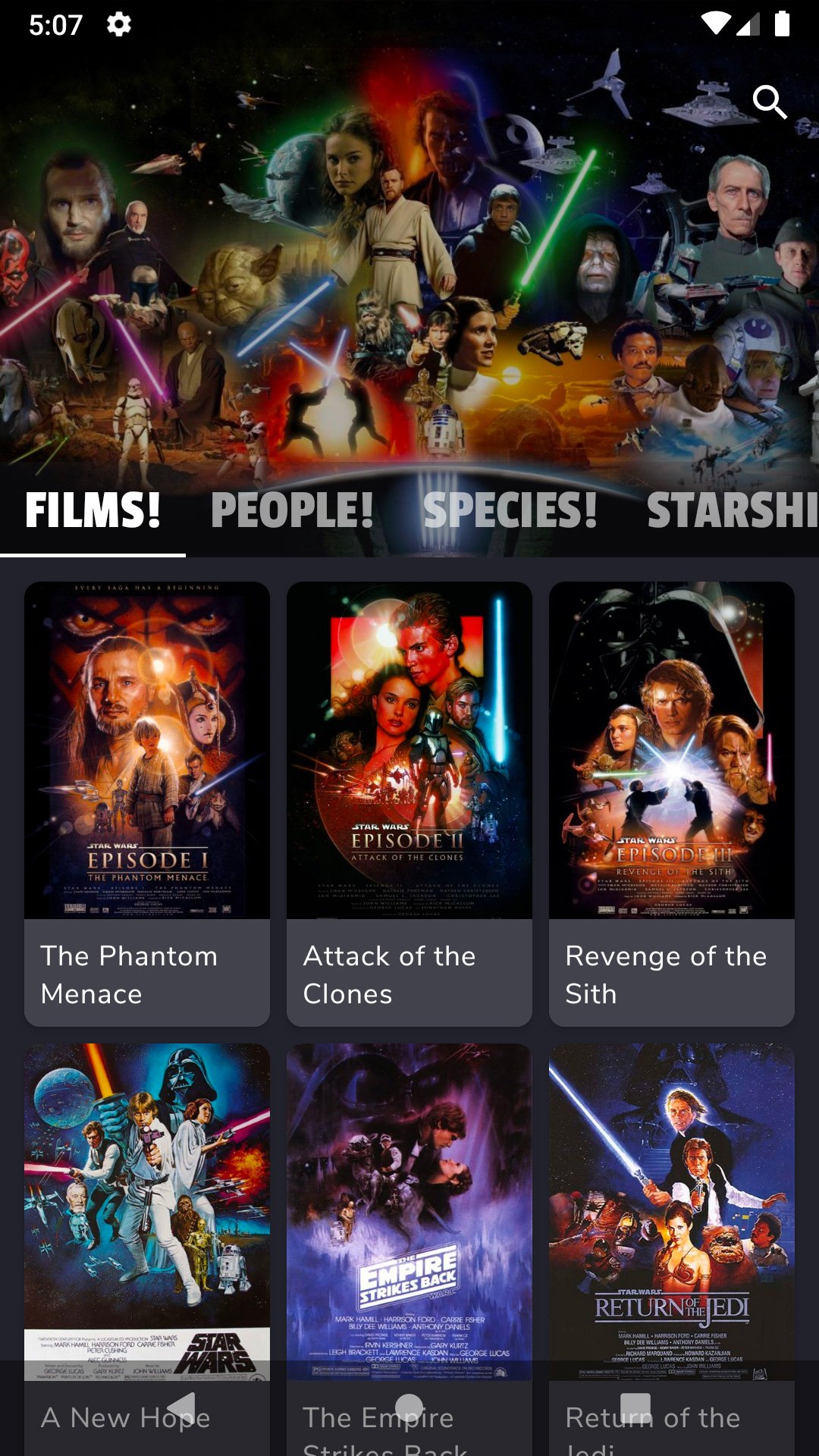Screen dimensions: 819x1456
Task: Open The Phantom Menace film card
Action: [147, 804]
